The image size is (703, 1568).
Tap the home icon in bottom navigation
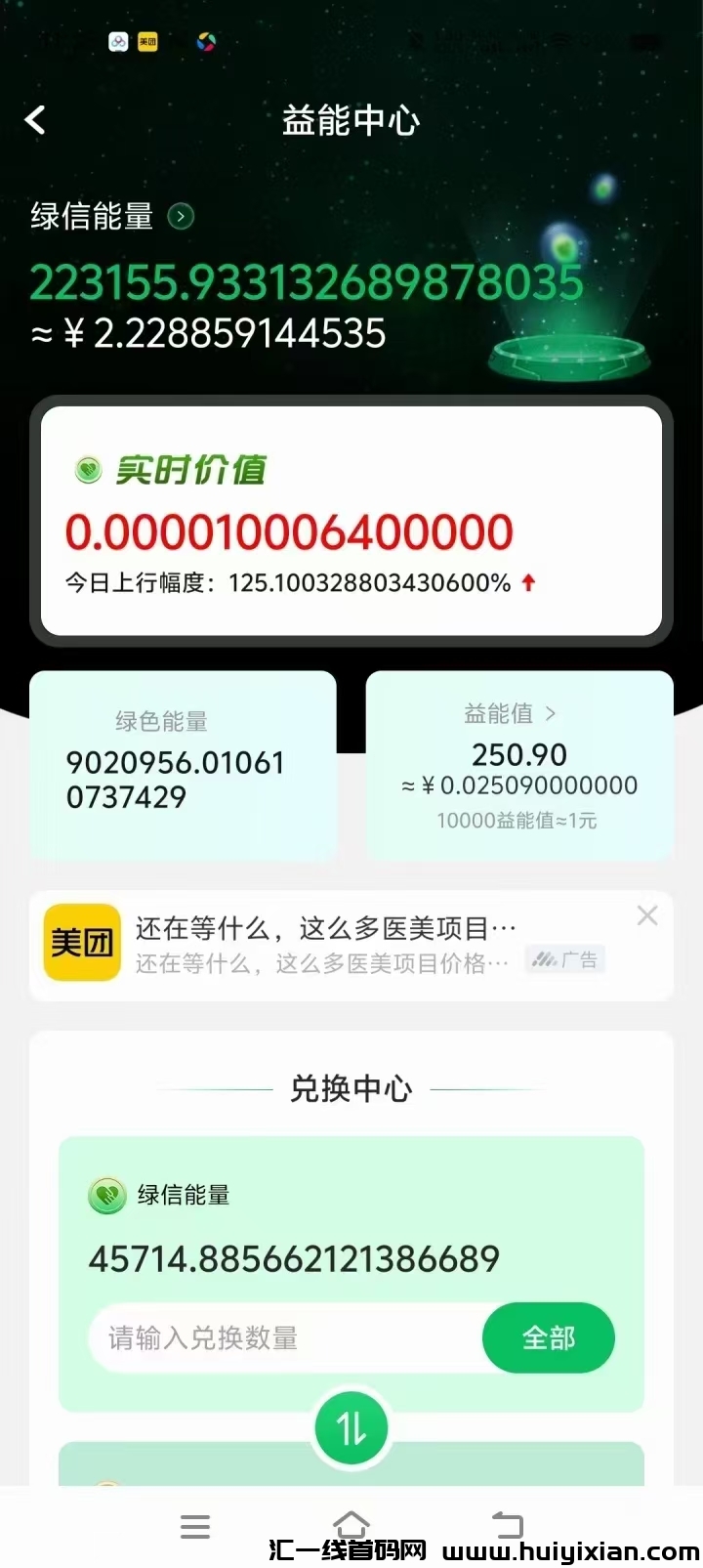tap(351, 1525)
